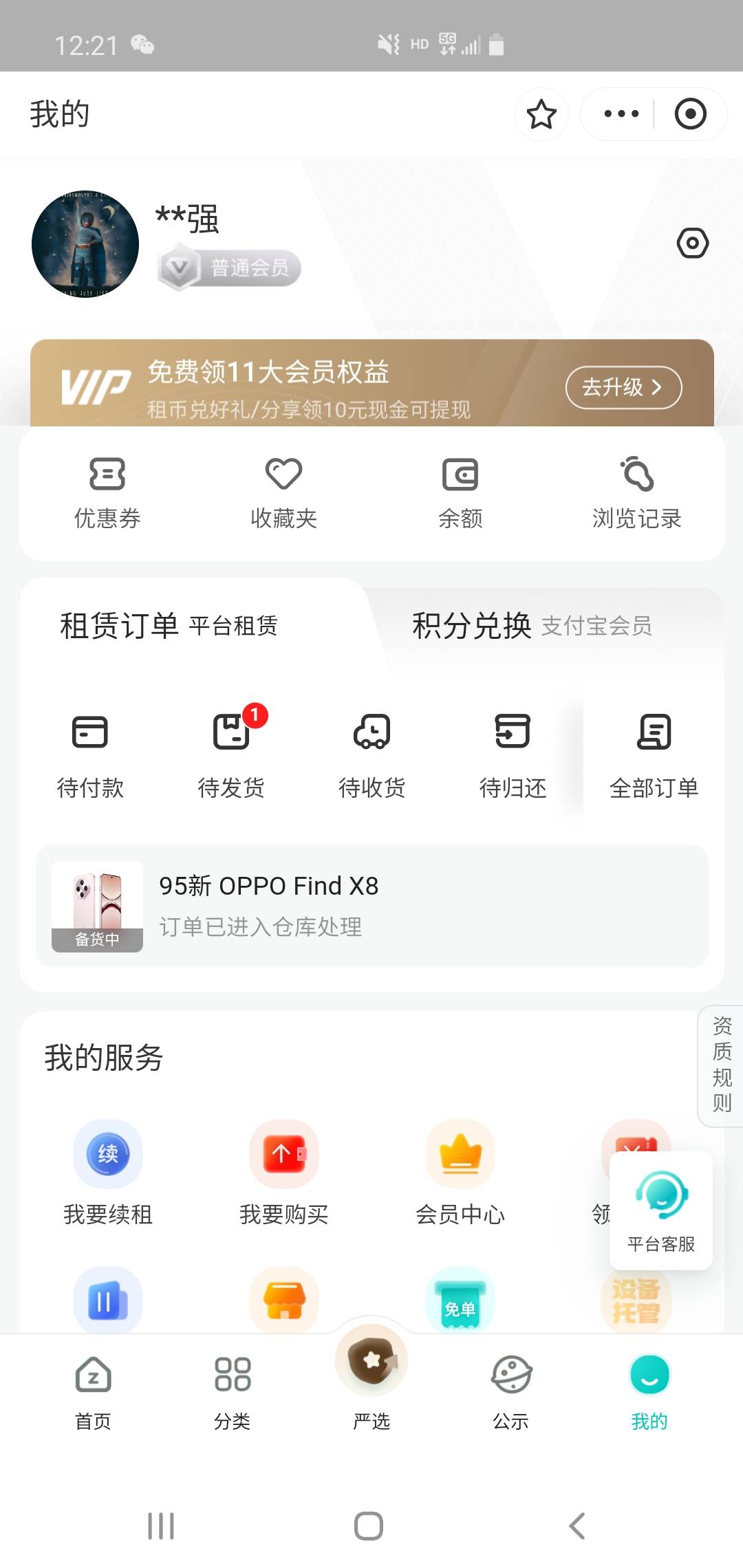Open the OPPO Find X8 order card

coord(372,906)
